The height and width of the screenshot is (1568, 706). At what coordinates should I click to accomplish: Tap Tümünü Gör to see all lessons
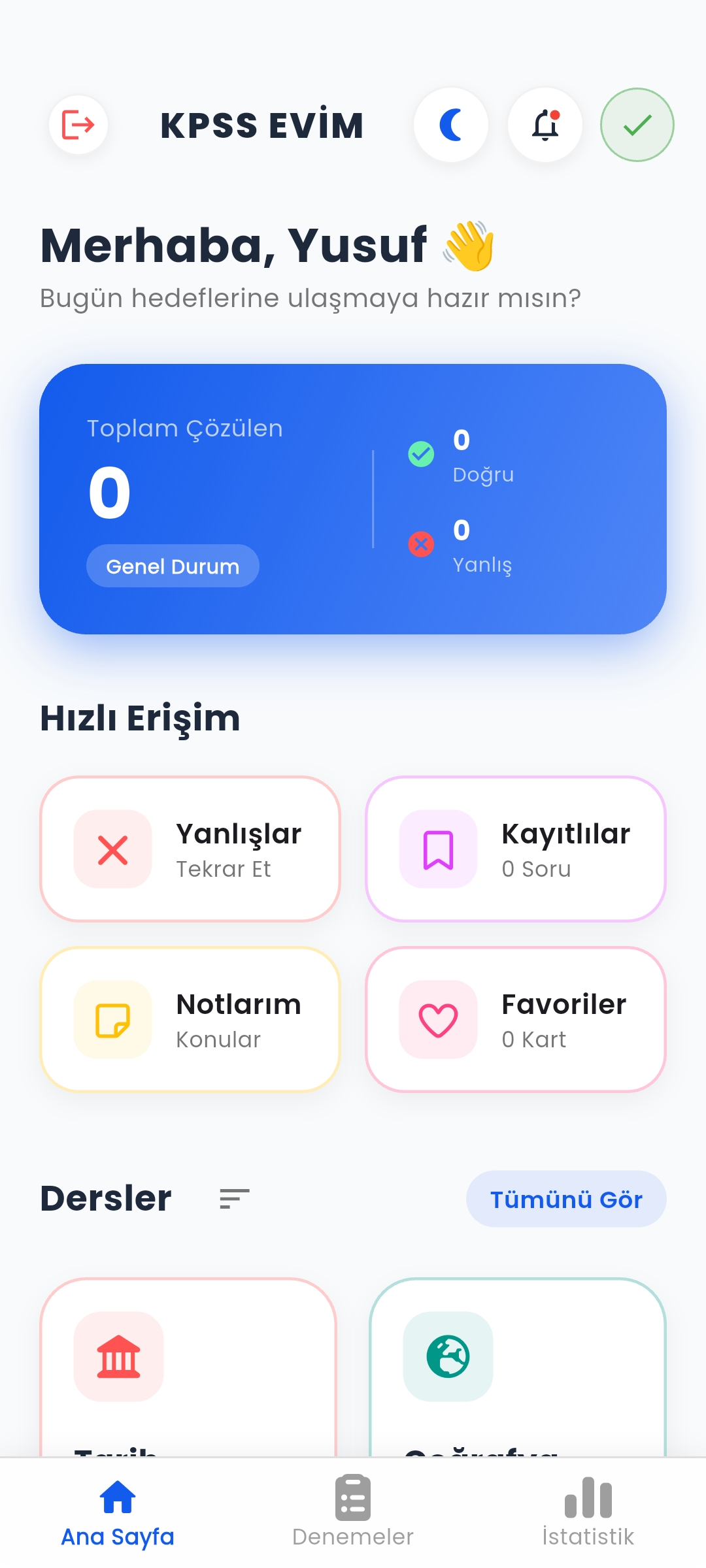[566, 1200]
